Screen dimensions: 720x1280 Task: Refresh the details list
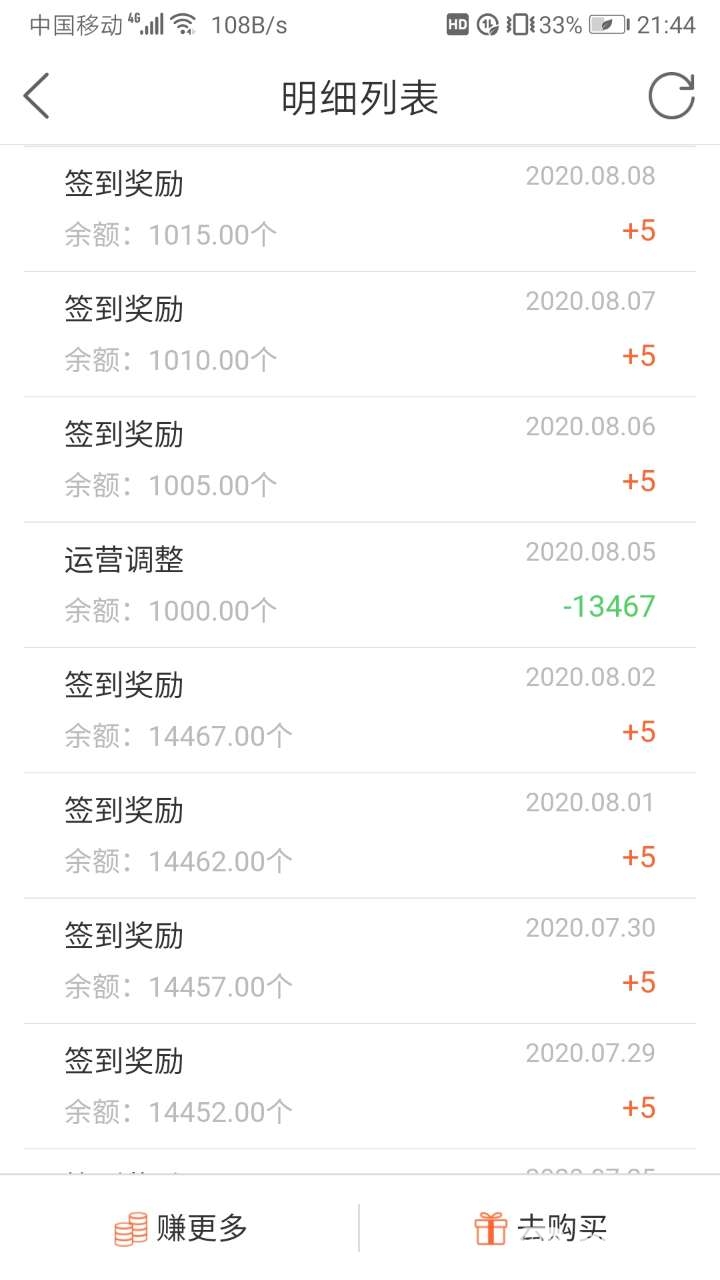click(x=671, y=97)
